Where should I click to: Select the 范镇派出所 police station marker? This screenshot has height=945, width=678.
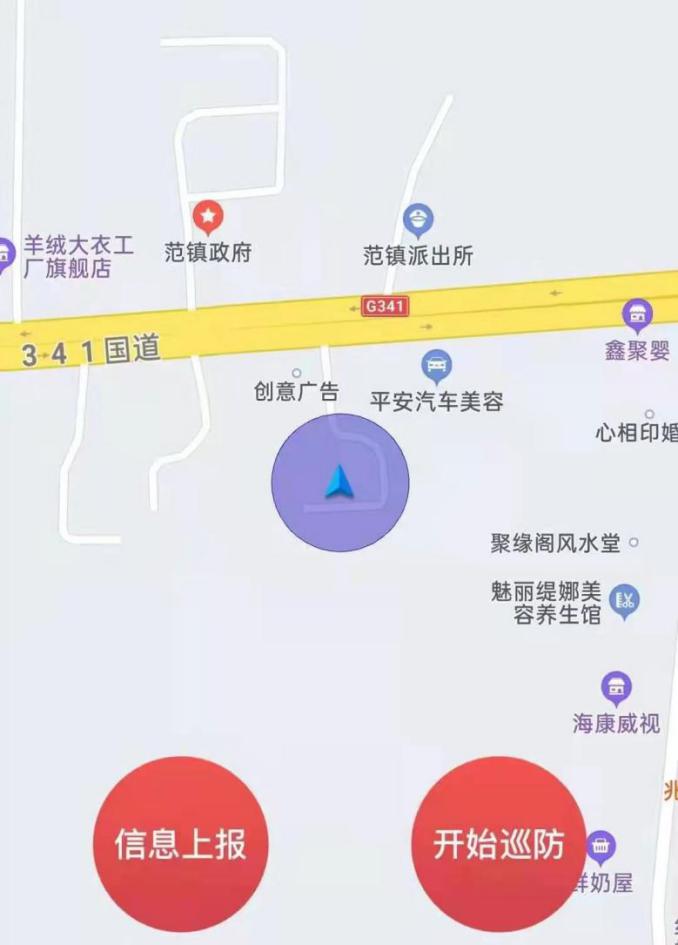[418, 218]
